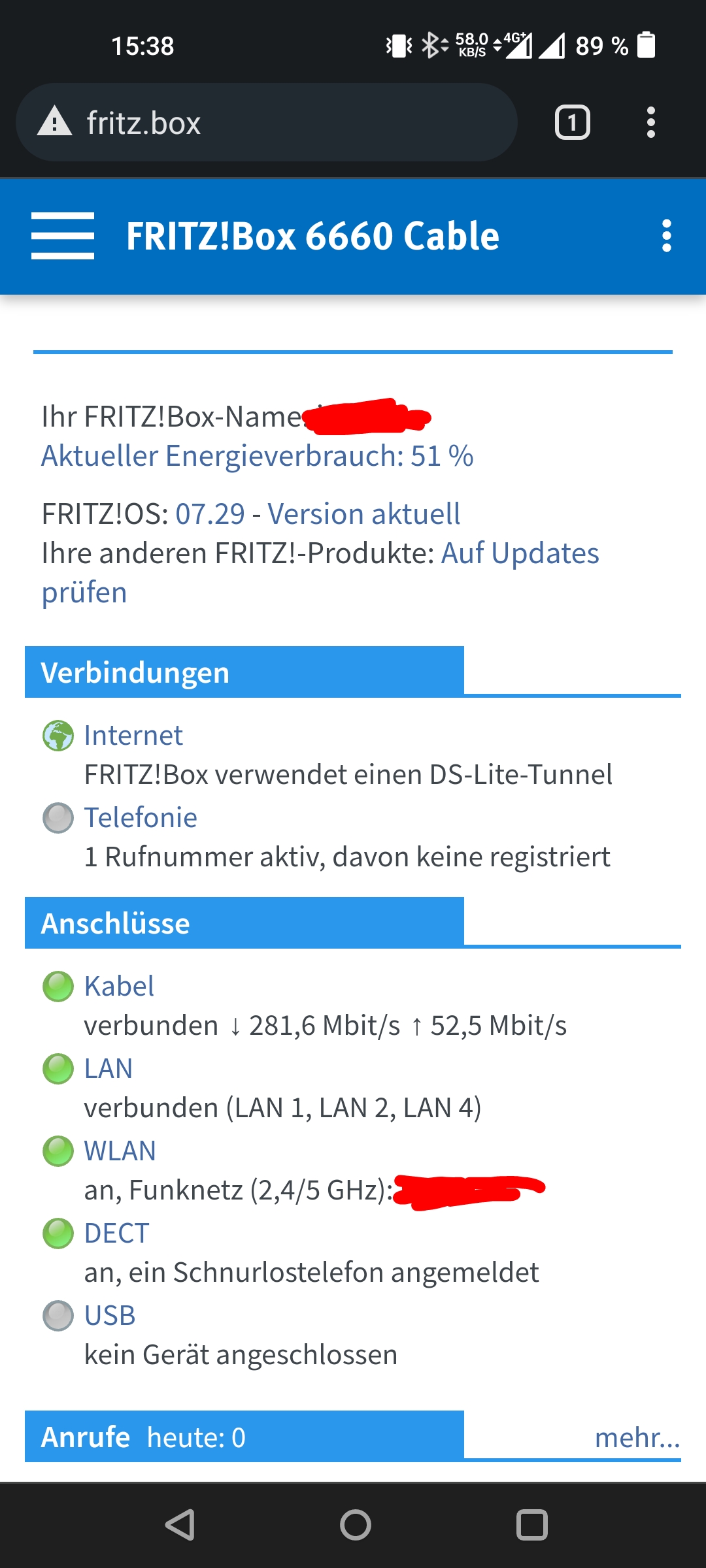Open the Kabel connection link

point(119,987)
